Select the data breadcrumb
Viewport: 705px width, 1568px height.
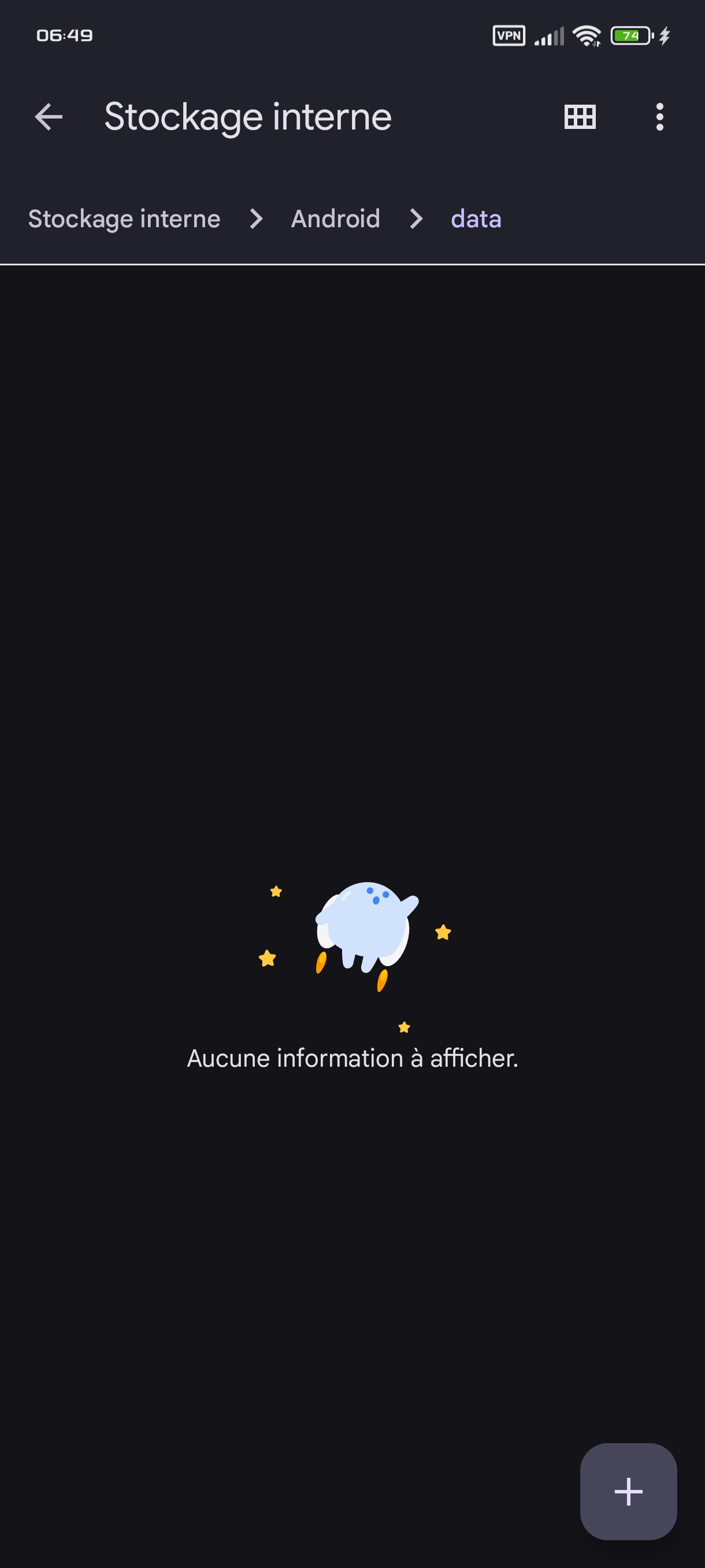(476, 219)
